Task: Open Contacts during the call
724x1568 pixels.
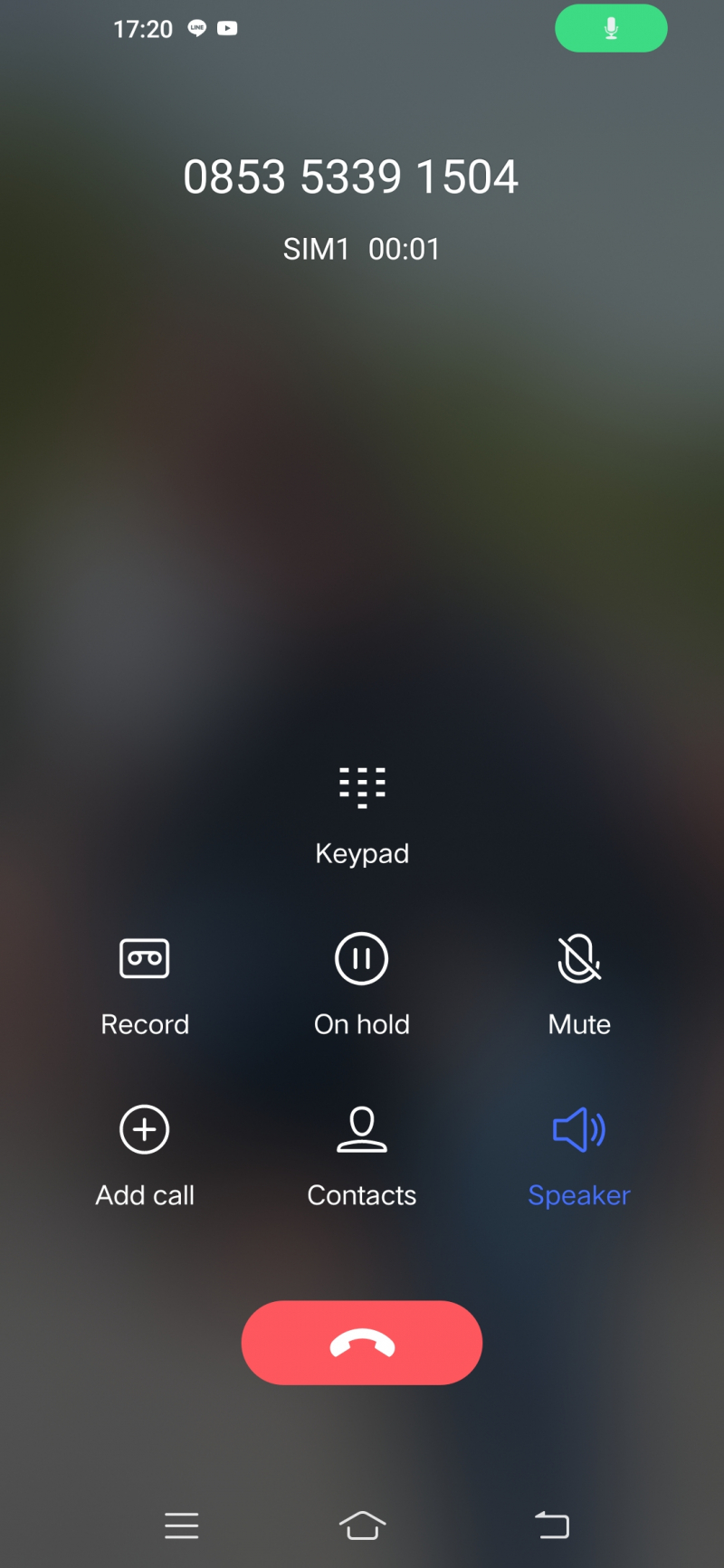Action: click(x=362, y=1130)
